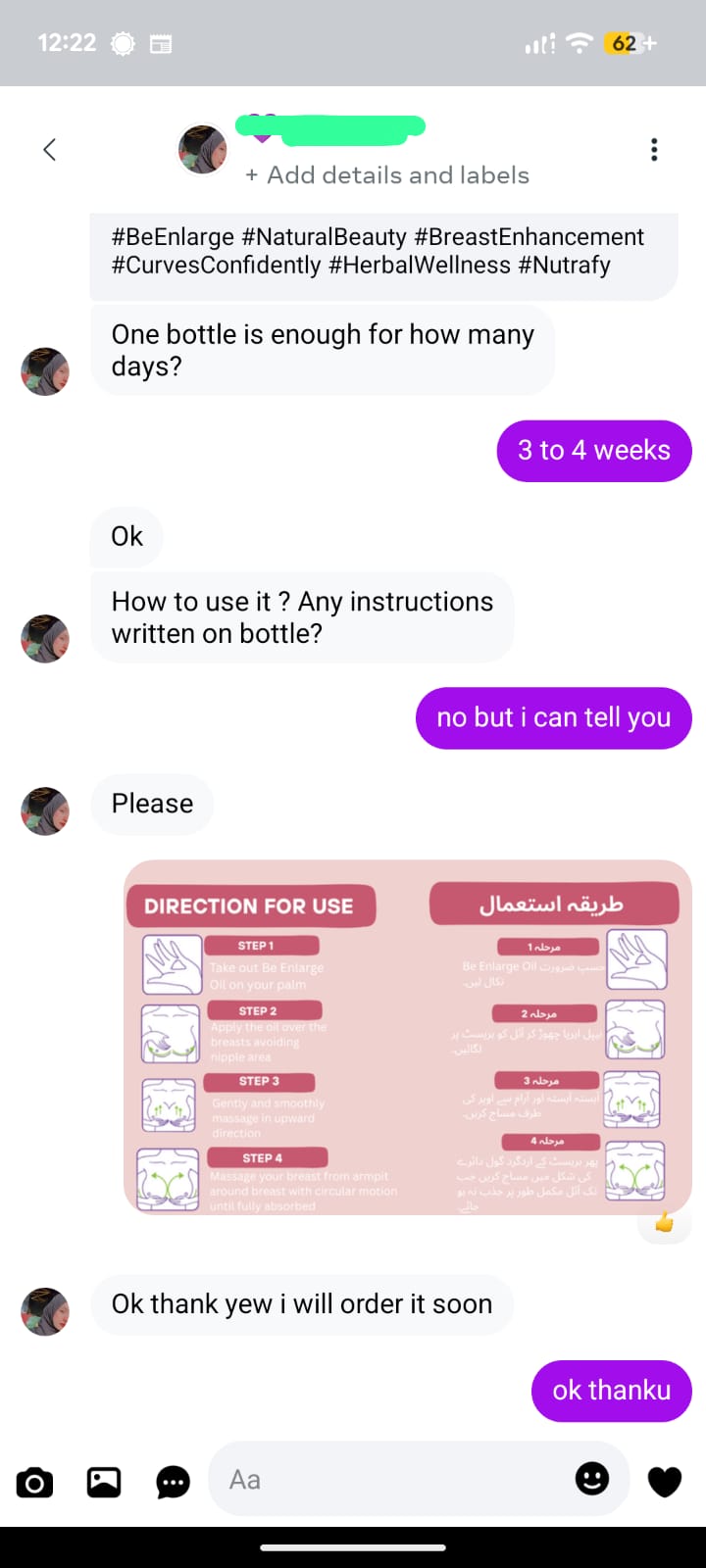Open saved replies speech bubble icon
The width and height of the screenshot is (706, 1568).
point(174,1482)
